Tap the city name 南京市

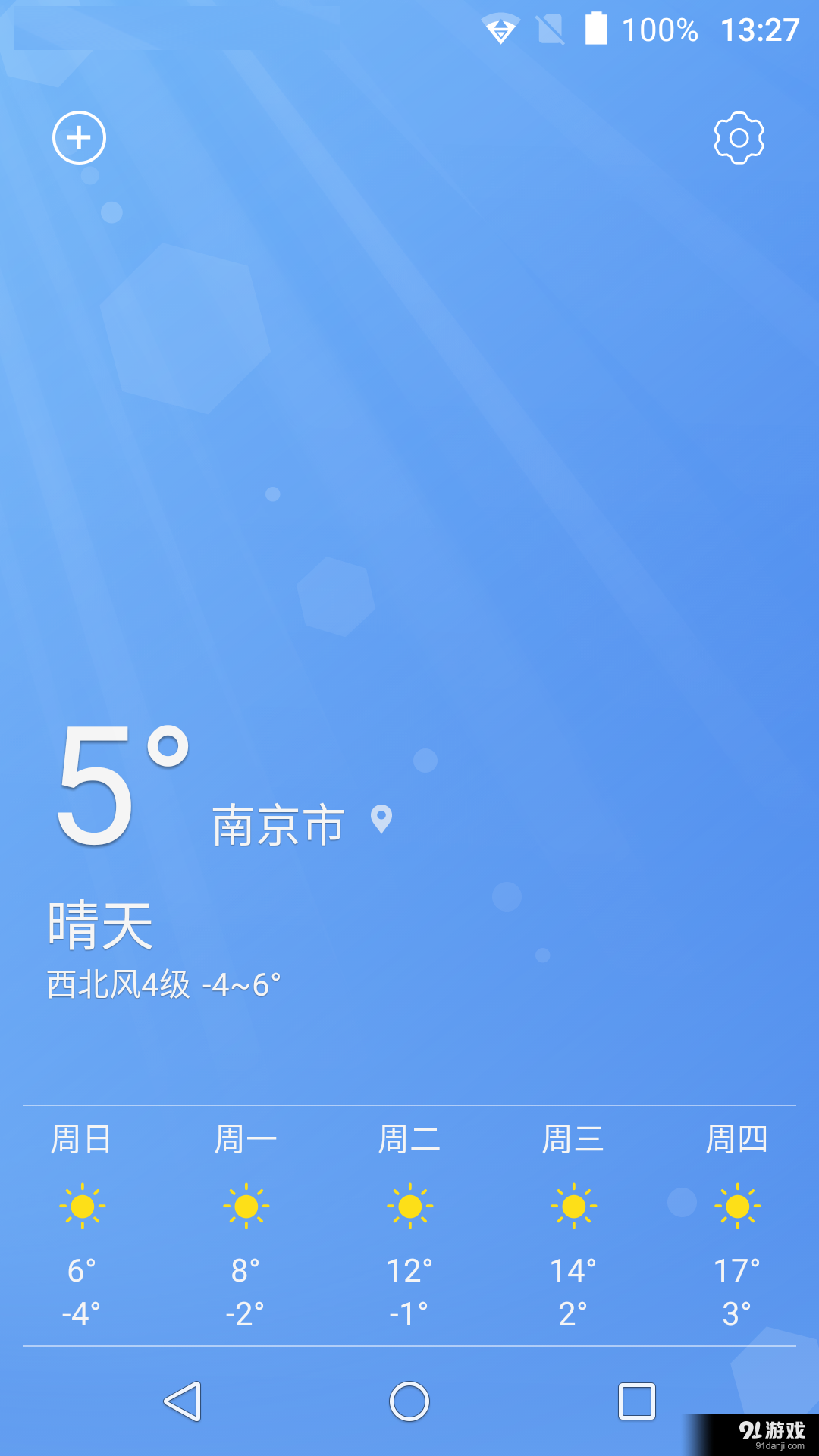pos(278,822)
